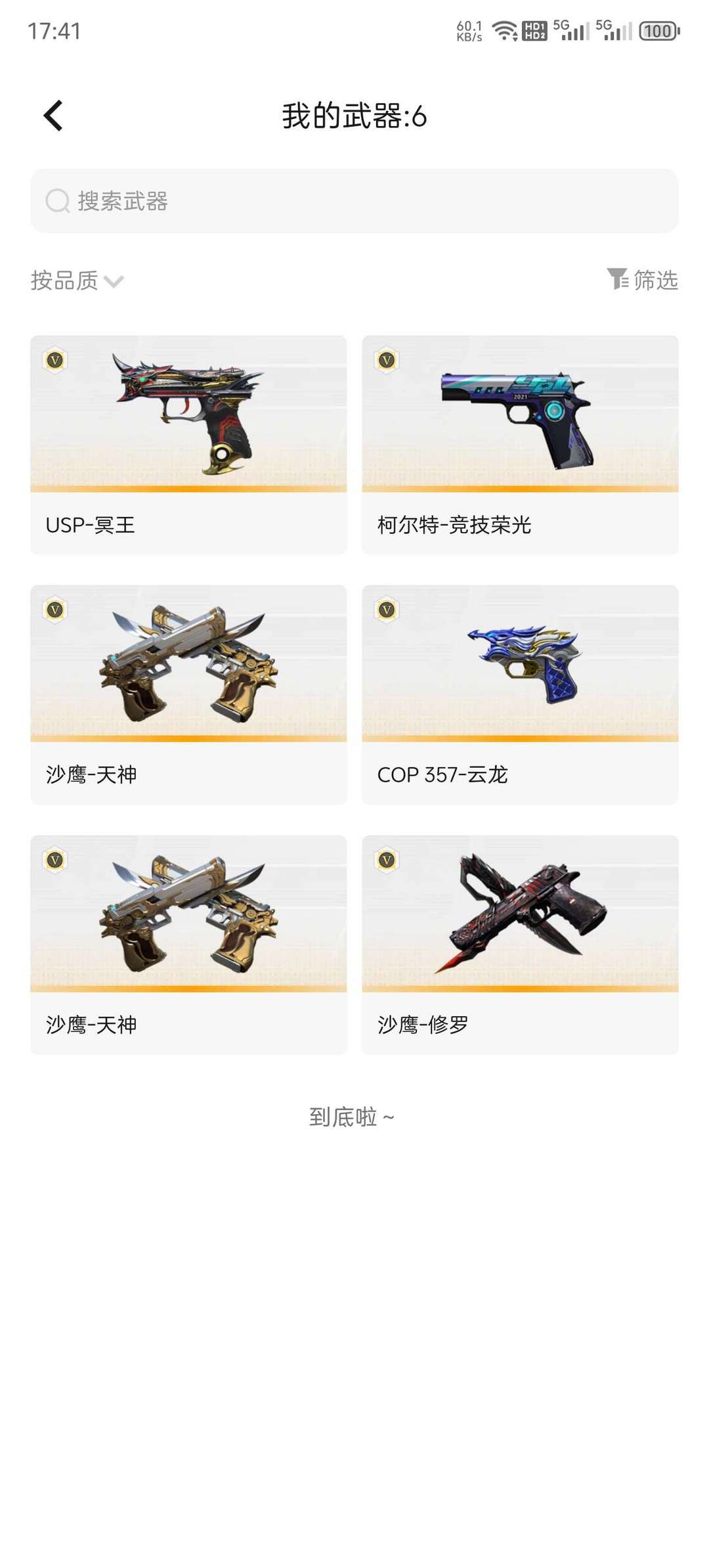Screen dimensions: 709x1568
Task: Tap the V badge on first 沙鹰-天神 card
Action: pyautogui.click(x=56, y=610)
